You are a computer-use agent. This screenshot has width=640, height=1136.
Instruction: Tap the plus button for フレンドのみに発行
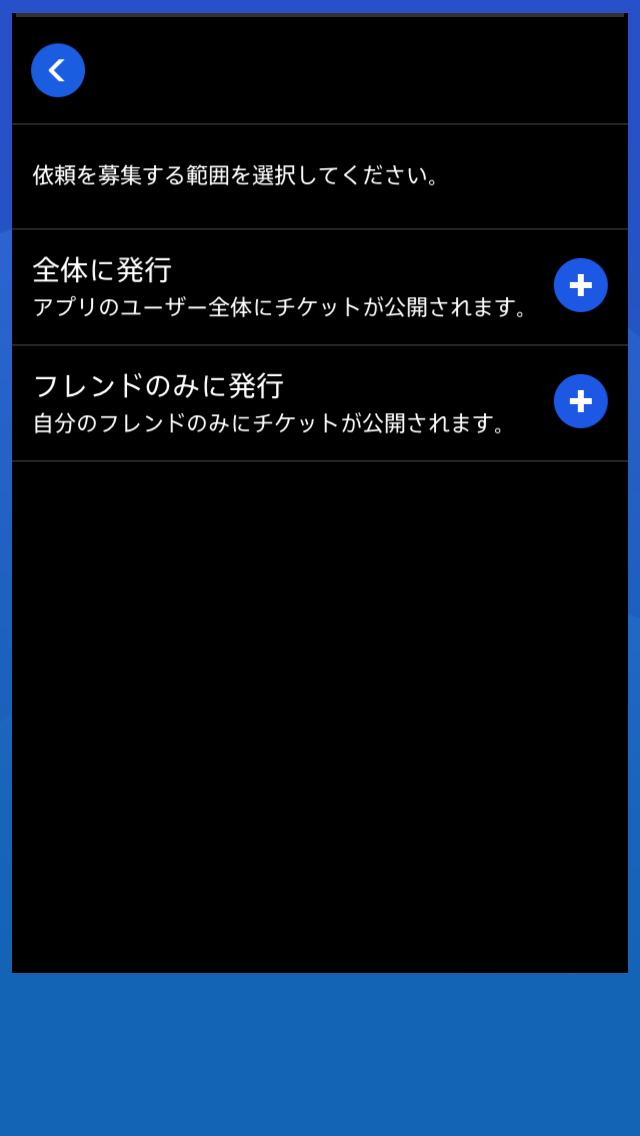point(581,401)
